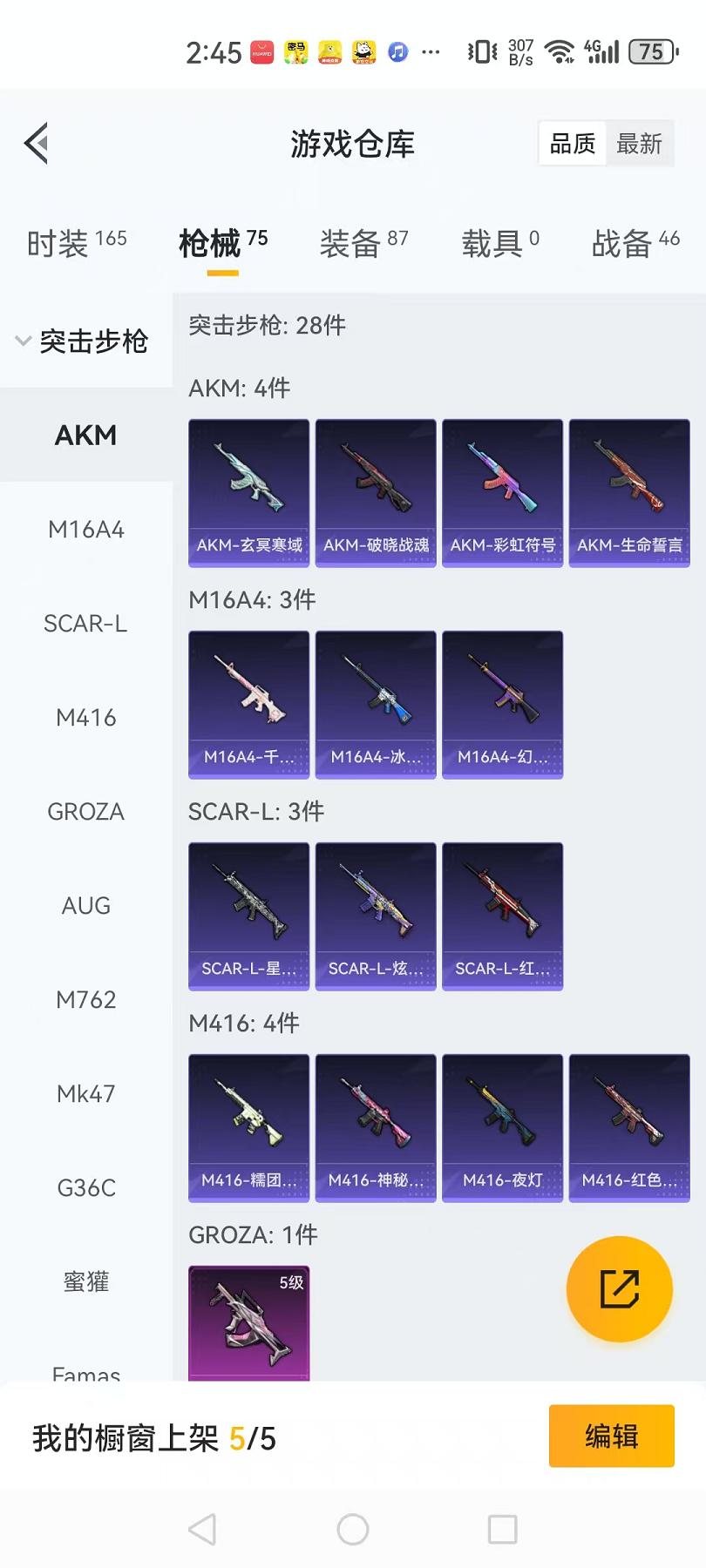Viewport: 706px width, 1568px height.
Task: Tap the orange share floating button
Action: (620, 1289)
